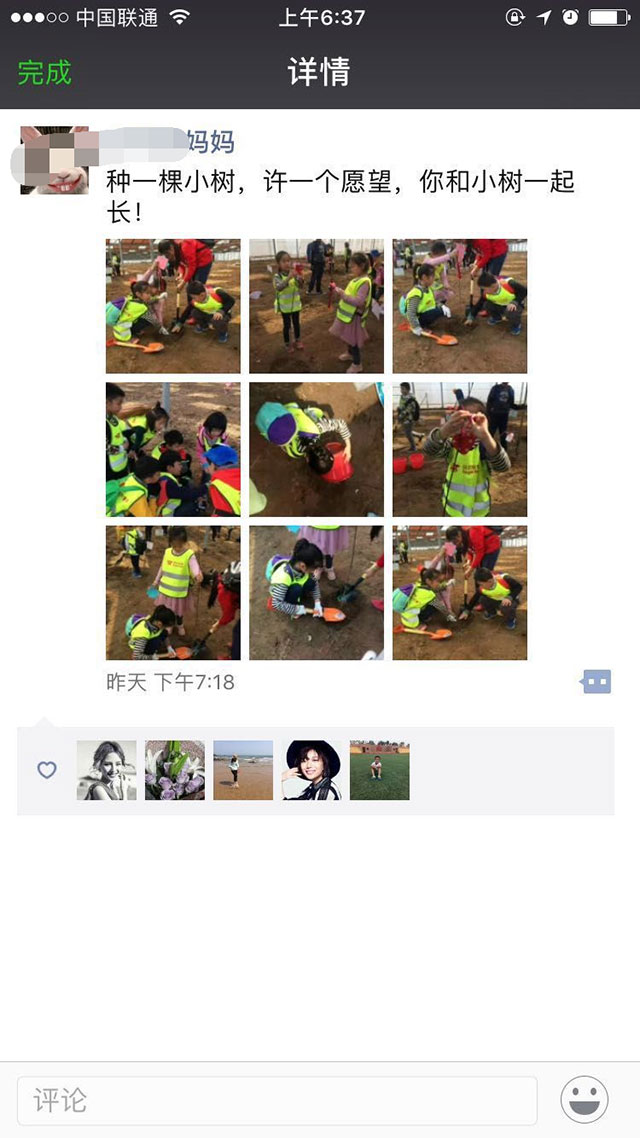640x1138 pixels.
Task: Open the liker with green grass field avatar
Action: (x=379, y=770)
